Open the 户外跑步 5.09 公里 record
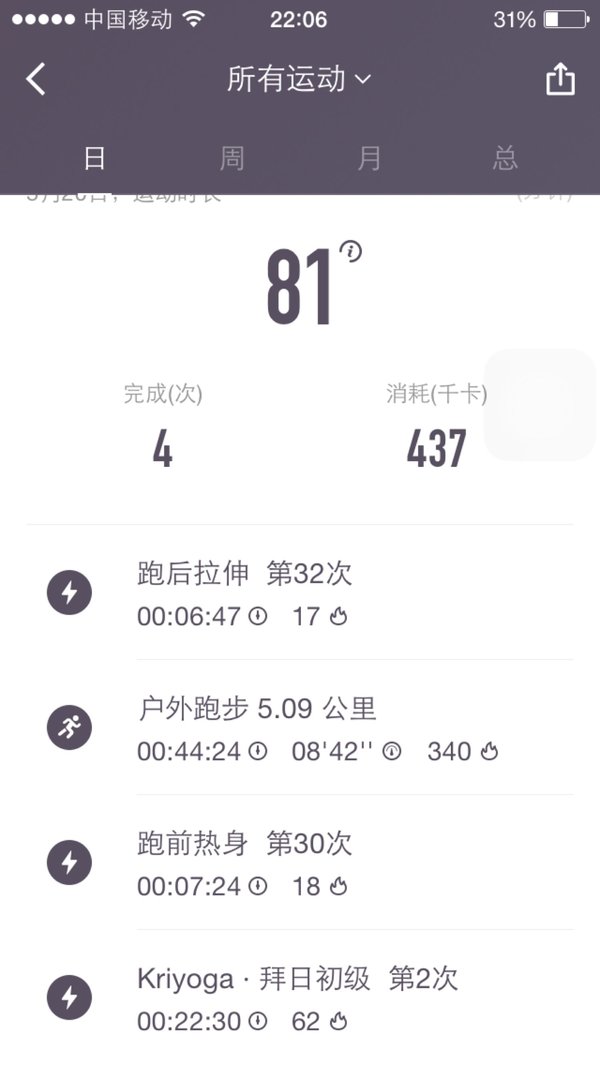Image resolution: width=600 pixels, height=1065 pixels. tap(300, 727)
